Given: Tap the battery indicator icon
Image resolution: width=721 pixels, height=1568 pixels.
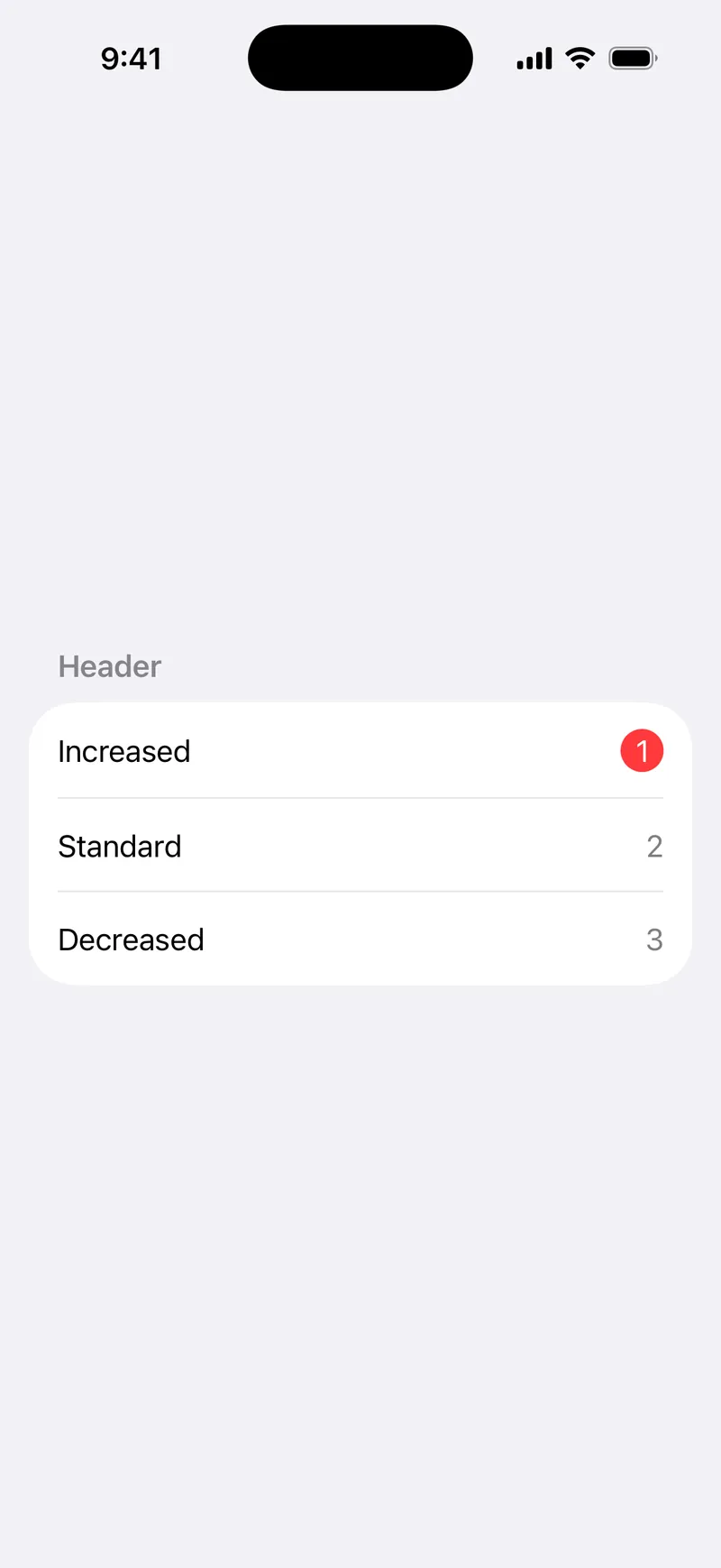Looking at the screenshot, I should [x=633, y=58].
